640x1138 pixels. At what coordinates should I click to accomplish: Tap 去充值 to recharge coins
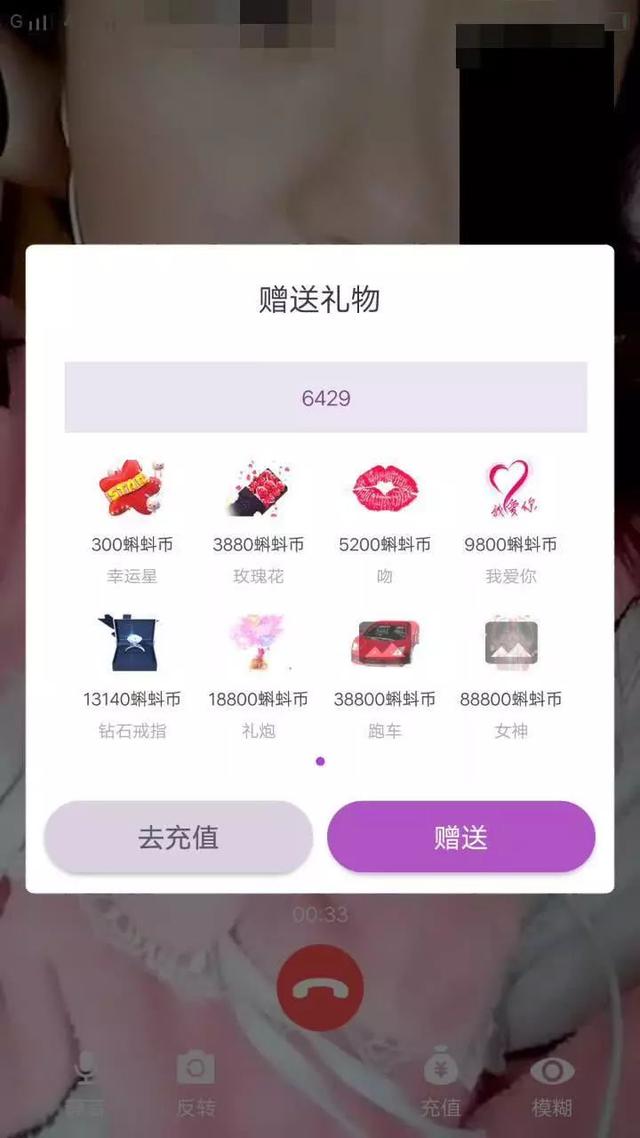point(178,837)
